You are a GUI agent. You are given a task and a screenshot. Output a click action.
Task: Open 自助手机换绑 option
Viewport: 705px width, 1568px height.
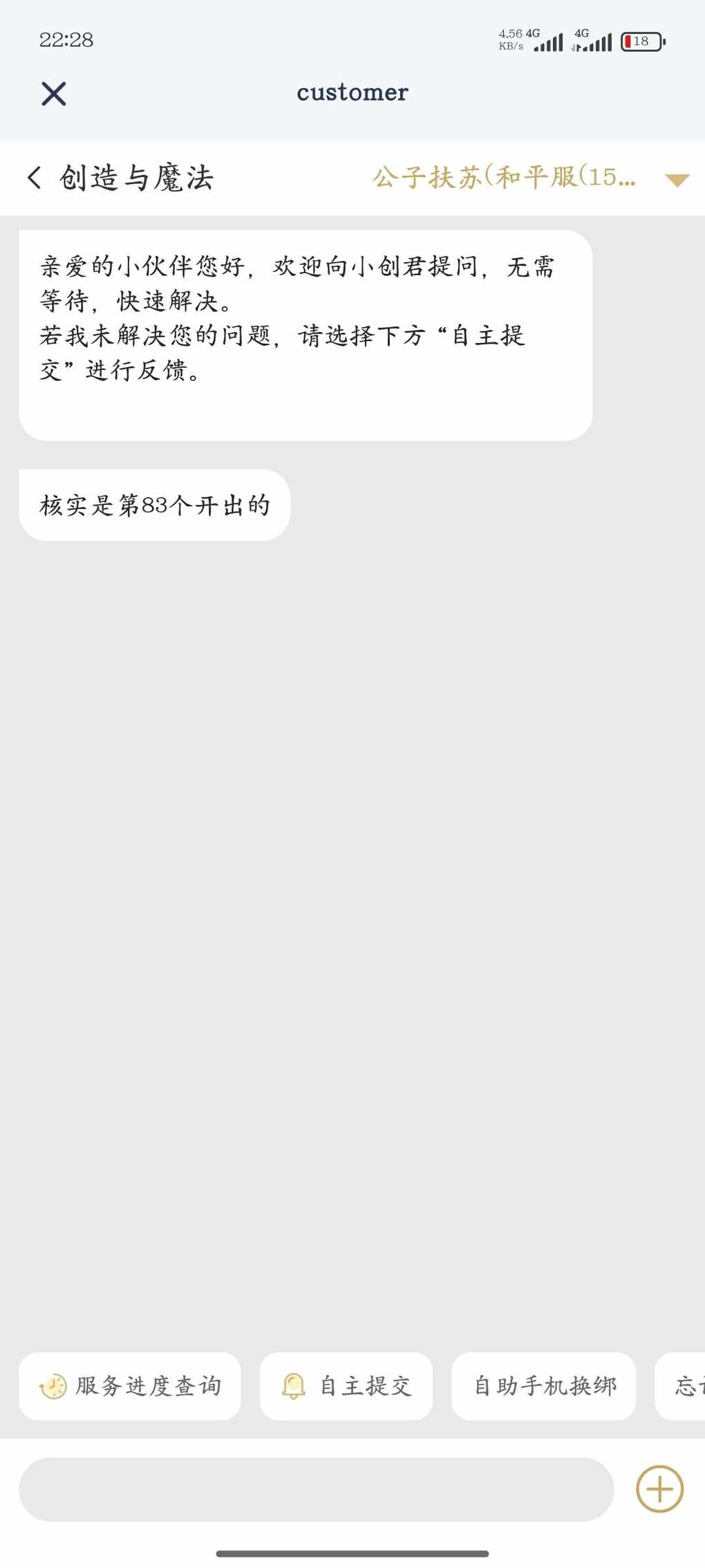pyautogui.click(x=543, y=1385)
